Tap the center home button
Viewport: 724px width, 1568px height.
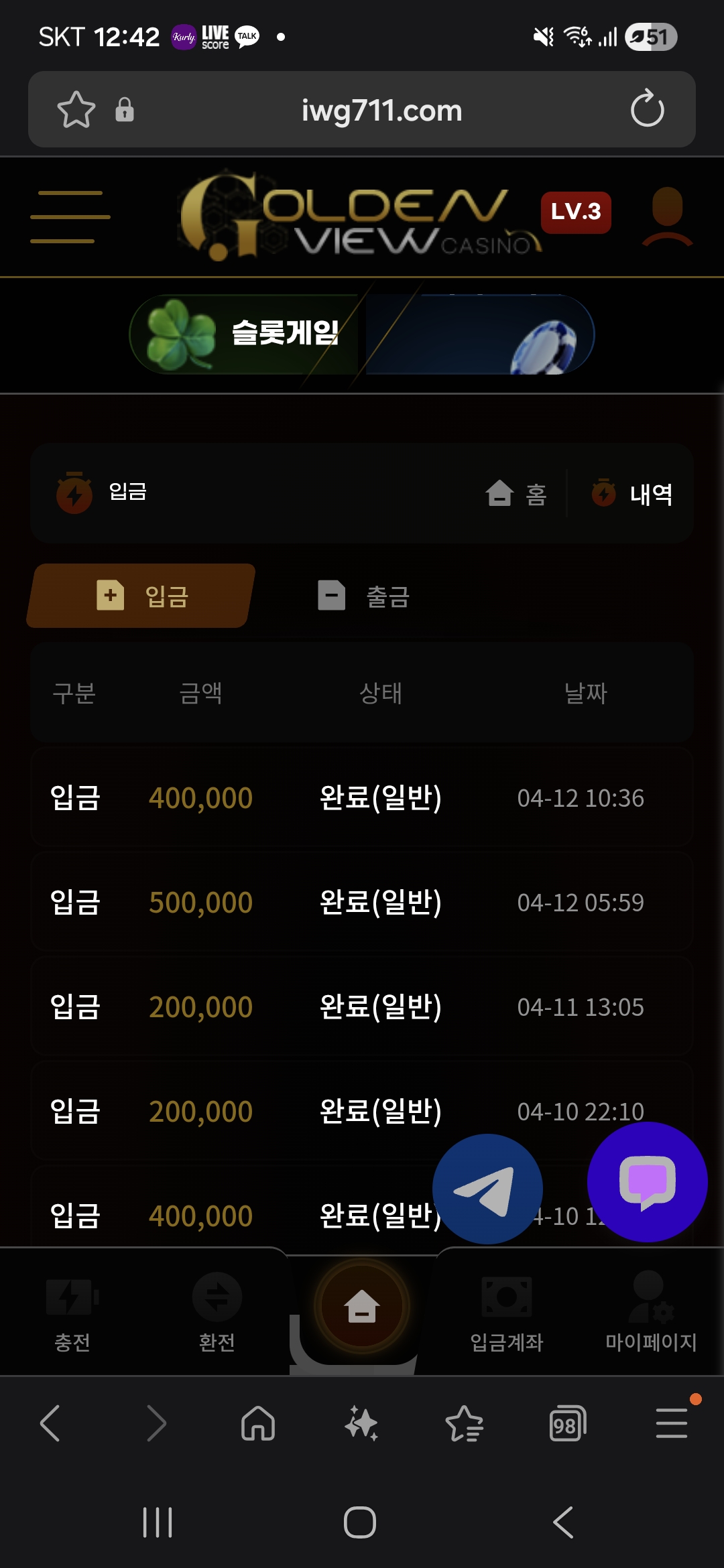[x=362, y=1307]
